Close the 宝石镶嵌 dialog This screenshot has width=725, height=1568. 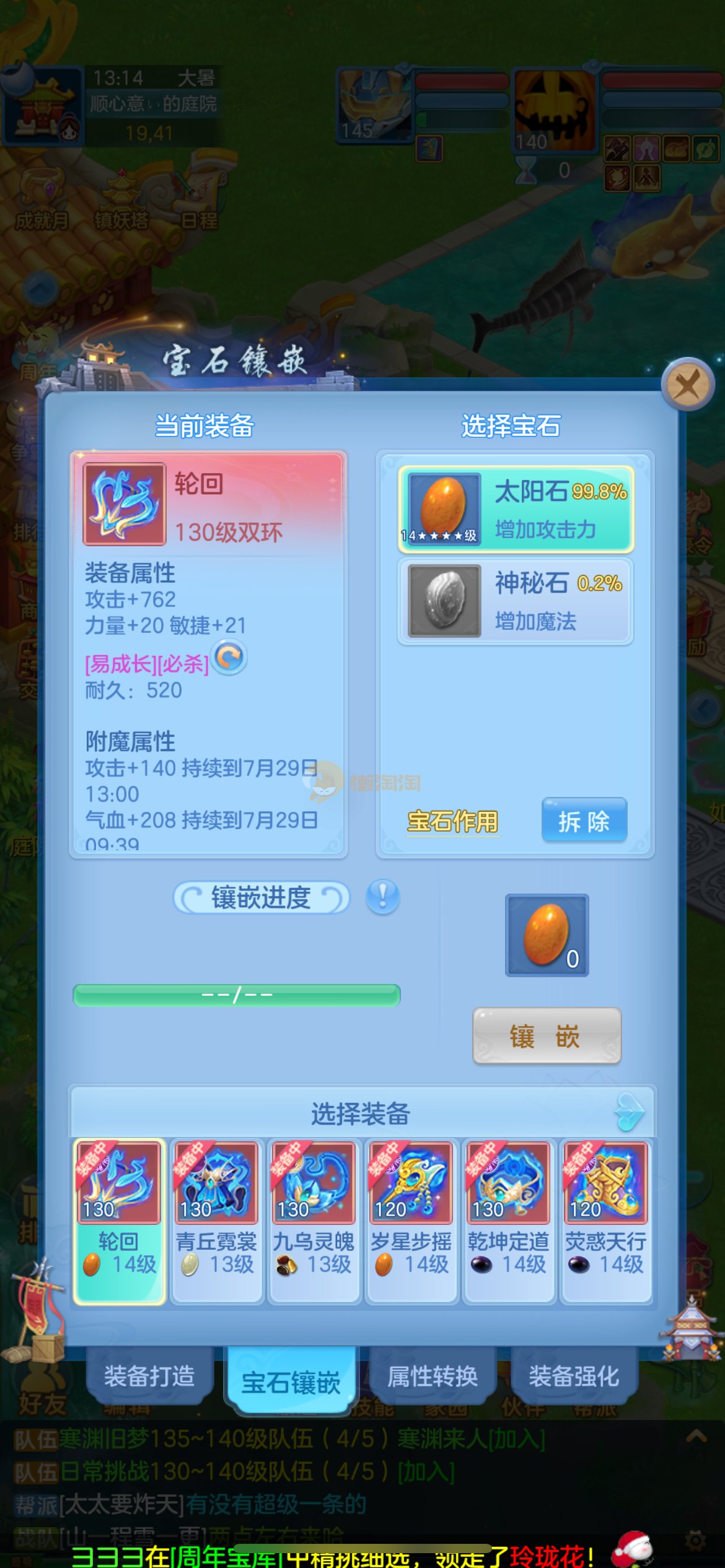point(687,385)
